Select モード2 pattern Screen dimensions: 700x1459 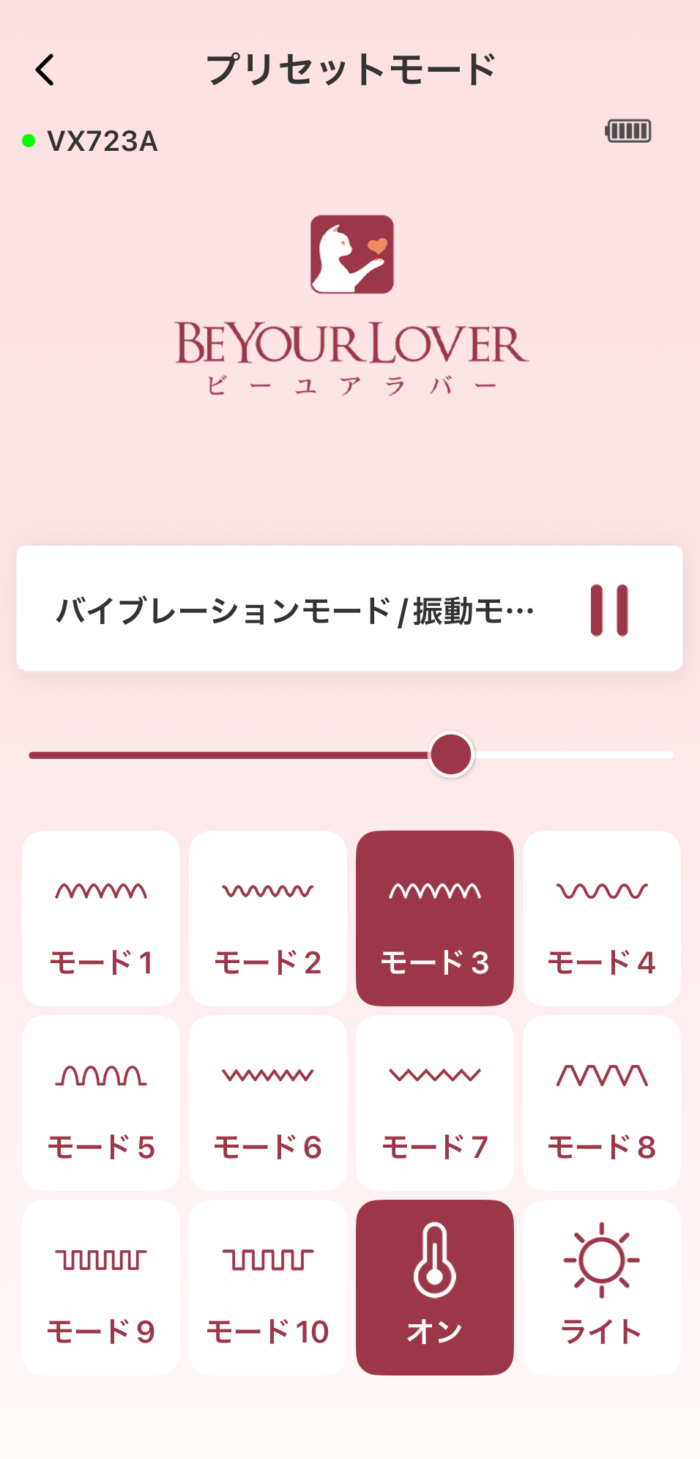[x=268, y=918]
